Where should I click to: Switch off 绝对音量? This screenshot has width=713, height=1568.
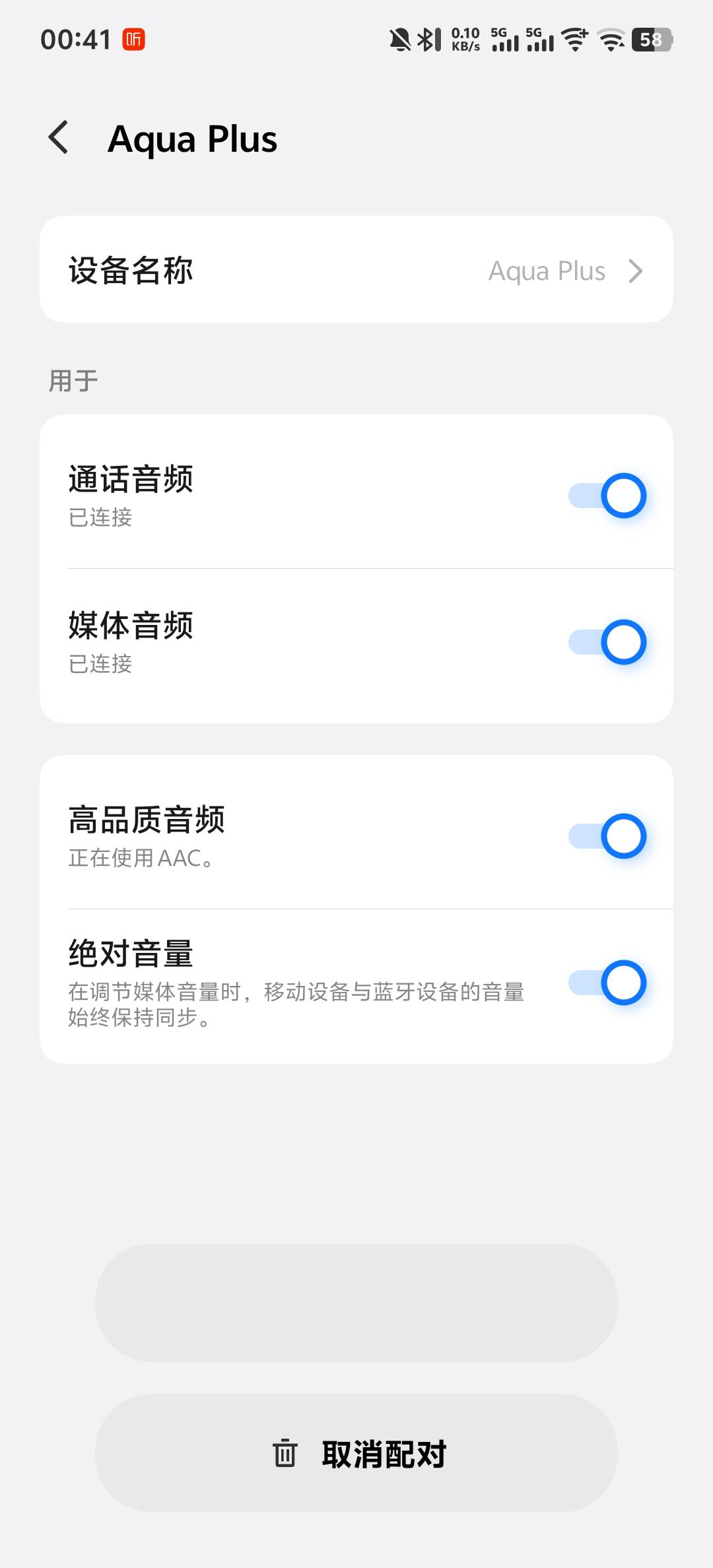pos(607,983)
